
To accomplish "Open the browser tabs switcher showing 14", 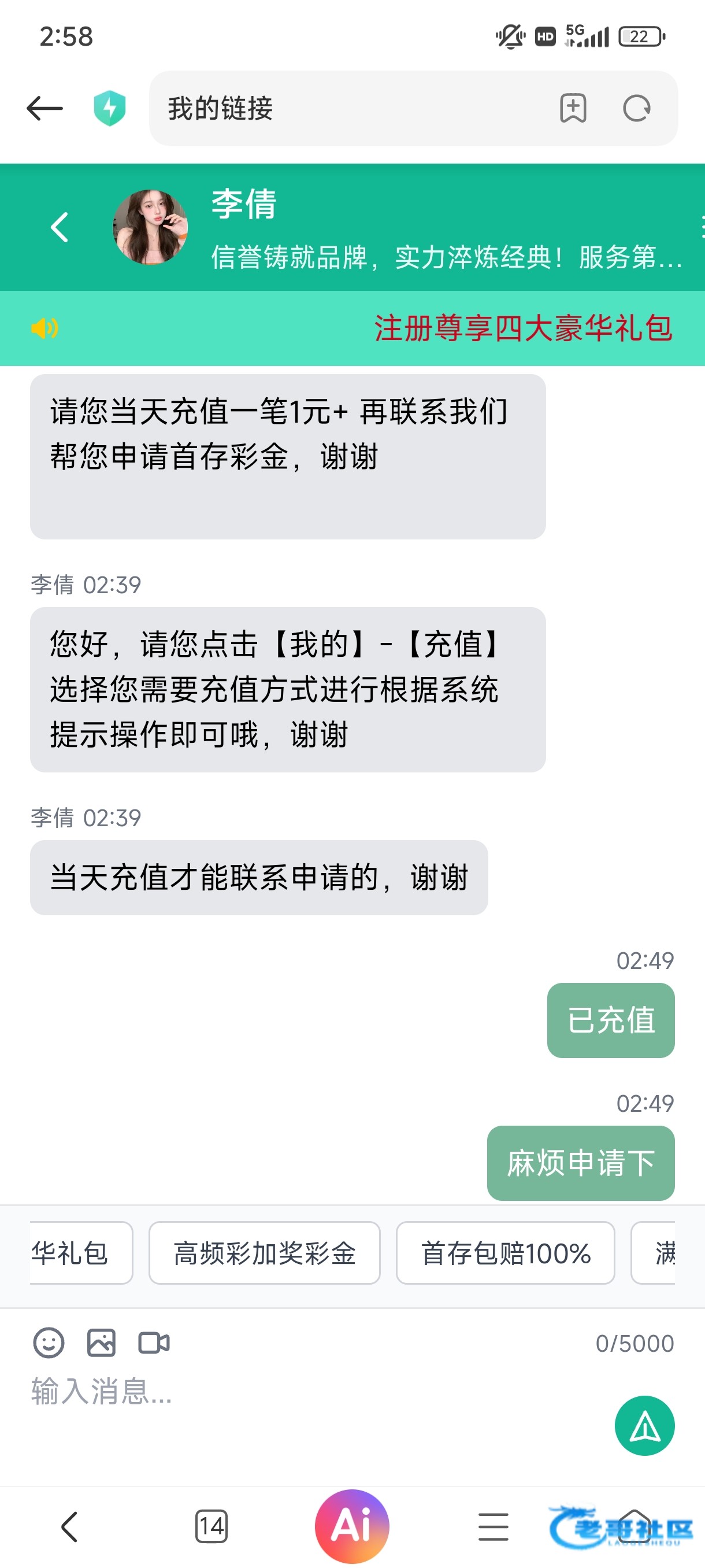I will click(x=211, y=1526).
